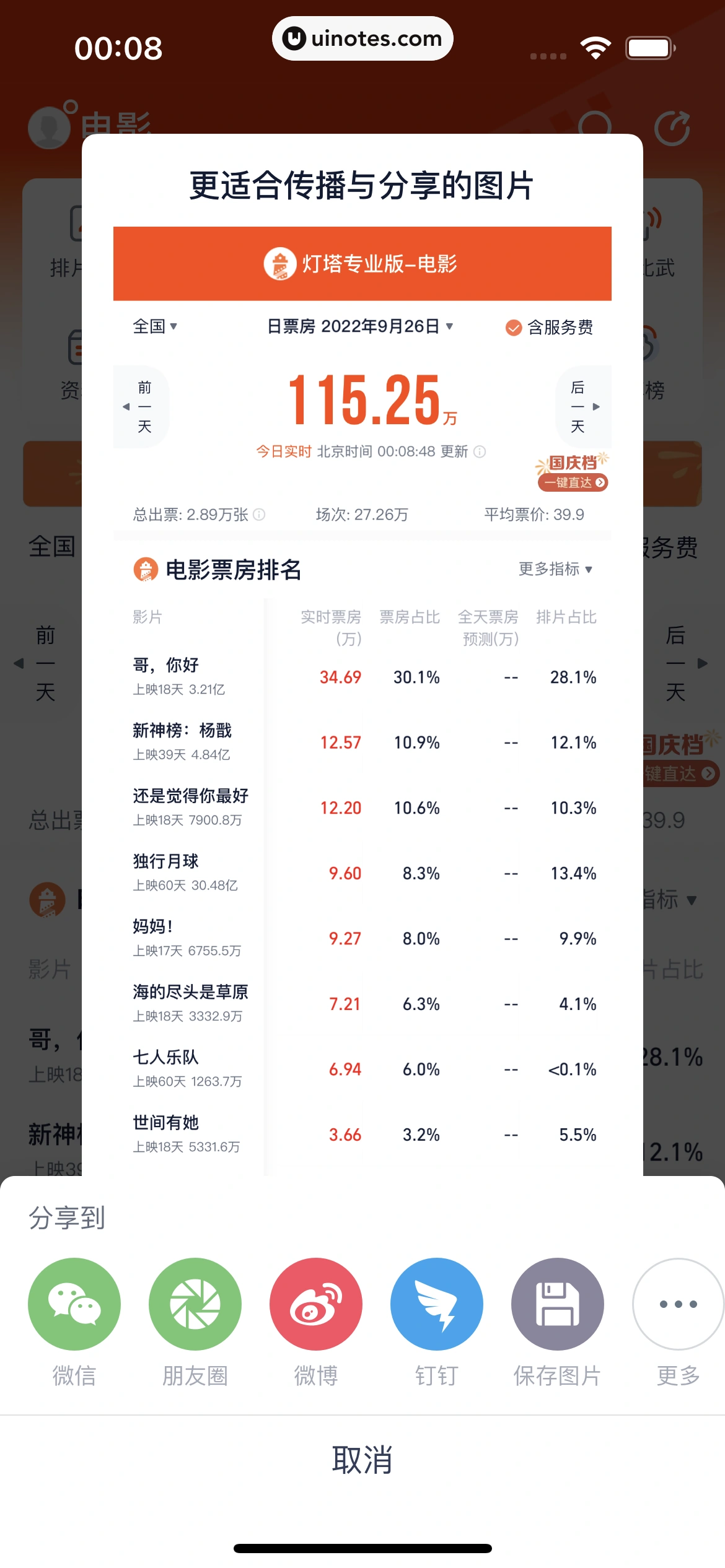
Task: Tap 保存图片 to save the image
Action: pos(557,1304)
